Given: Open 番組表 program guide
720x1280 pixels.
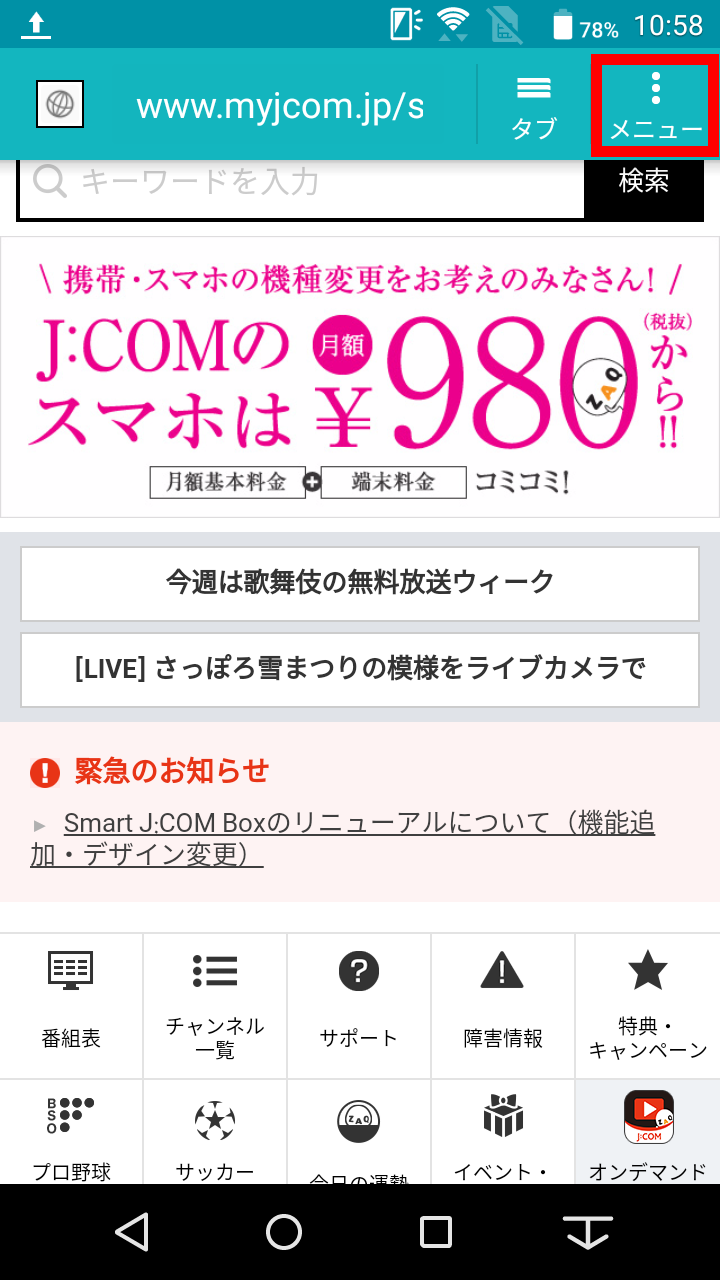Looking at the screenshot, I should click(71, 1005).
